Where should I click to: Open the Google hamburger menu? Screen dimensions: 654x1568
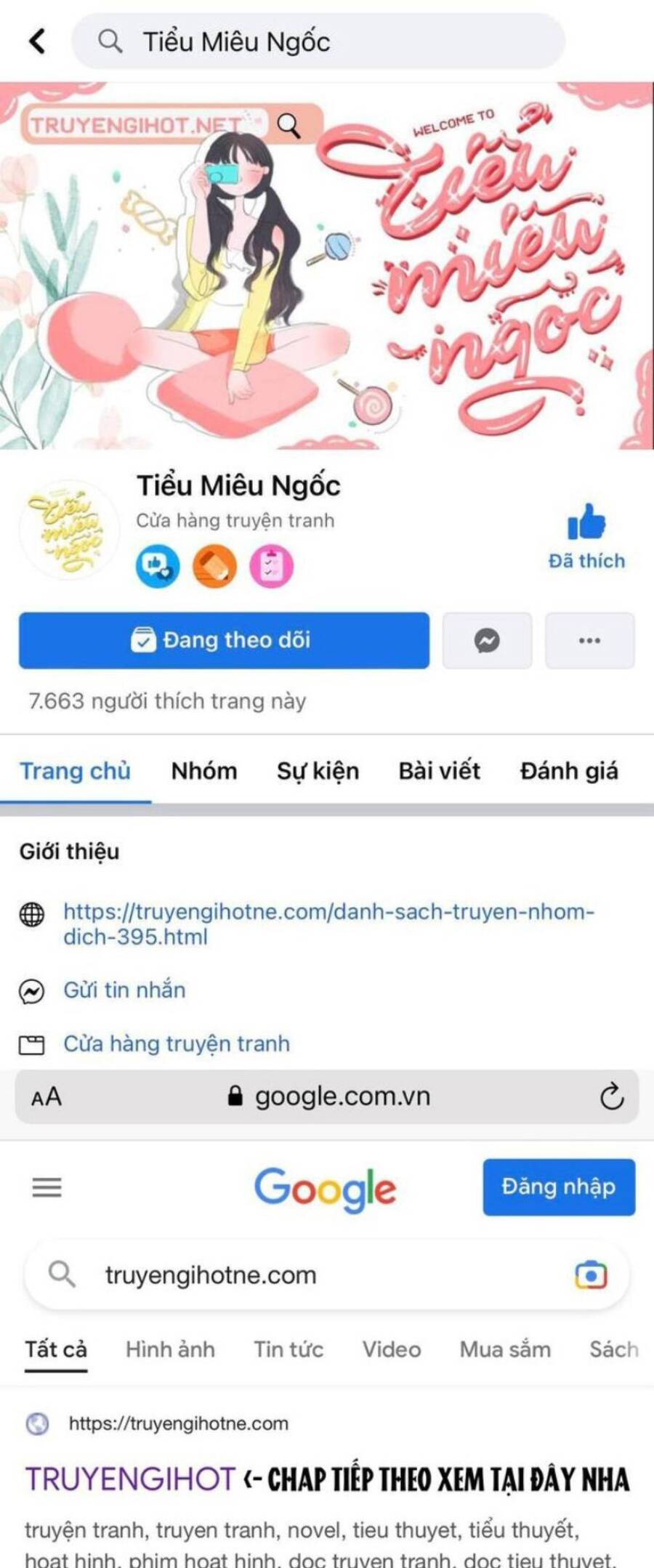(x=46, y=1187)
